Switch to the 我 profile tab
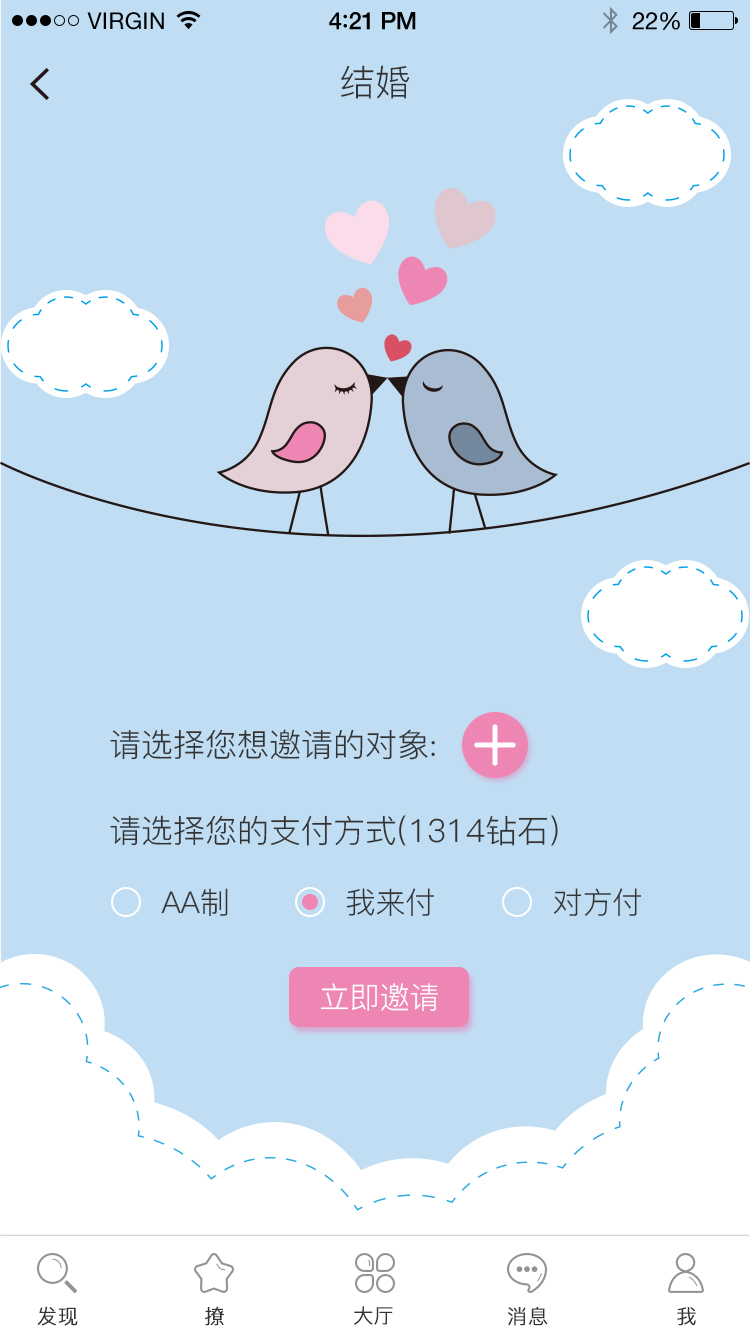 click(686, 1288)
